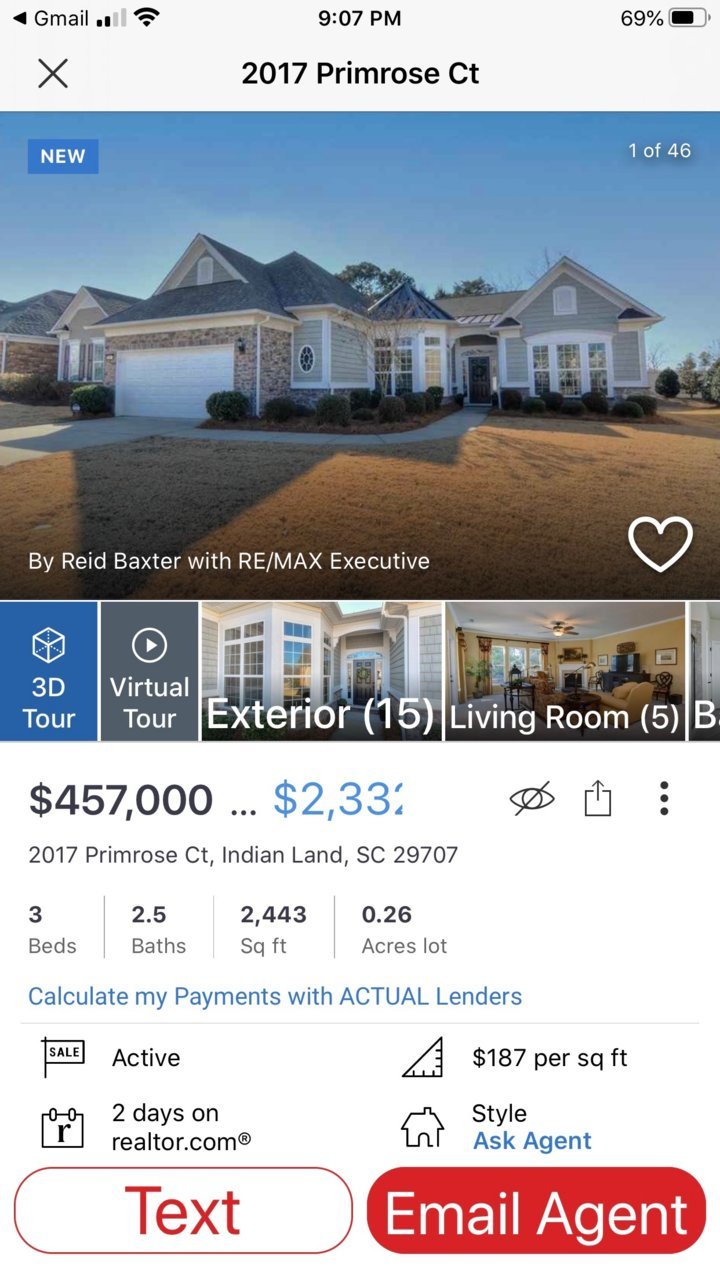Open the 3D Tour
This screenshot has height=1280, width=720.
(x=49, y=671)
